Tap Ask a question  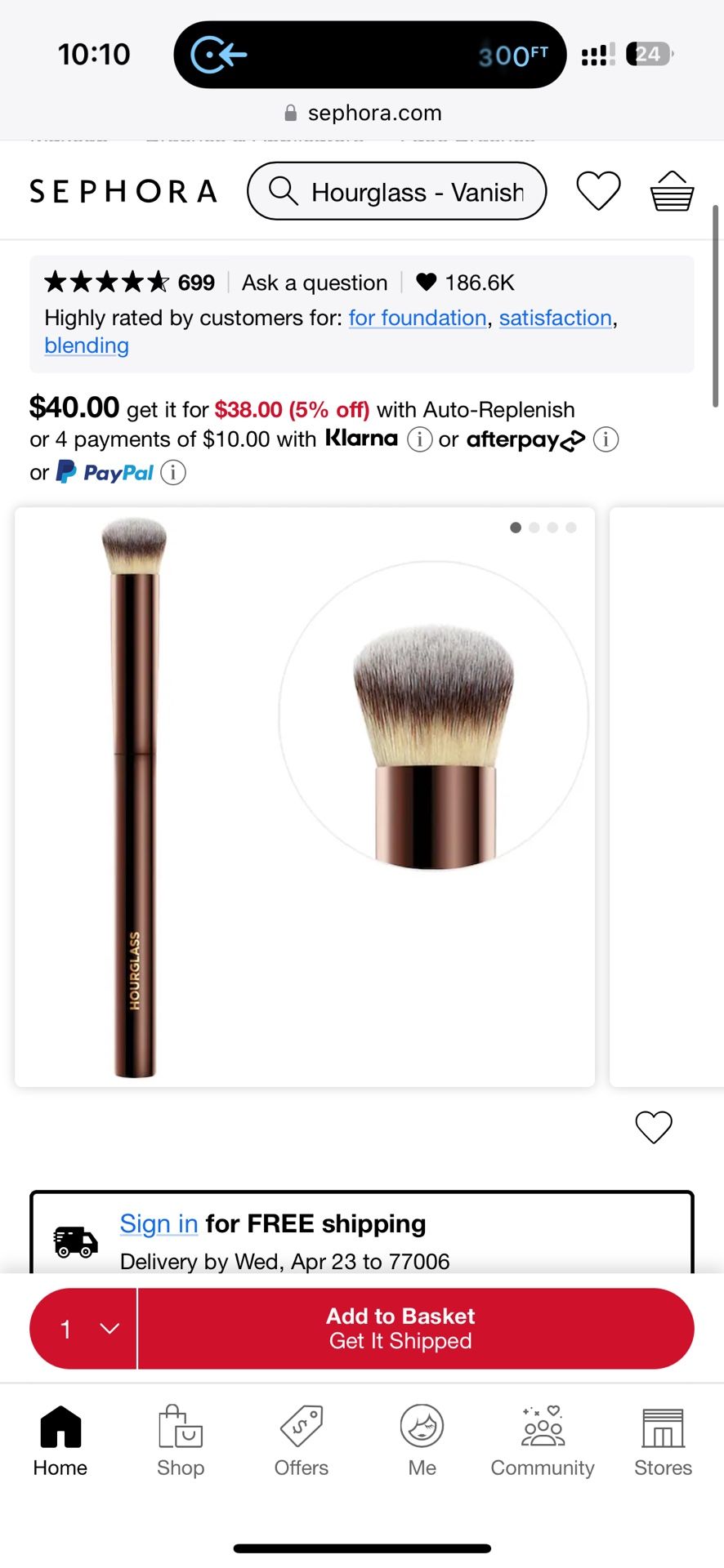click(315, 283)
